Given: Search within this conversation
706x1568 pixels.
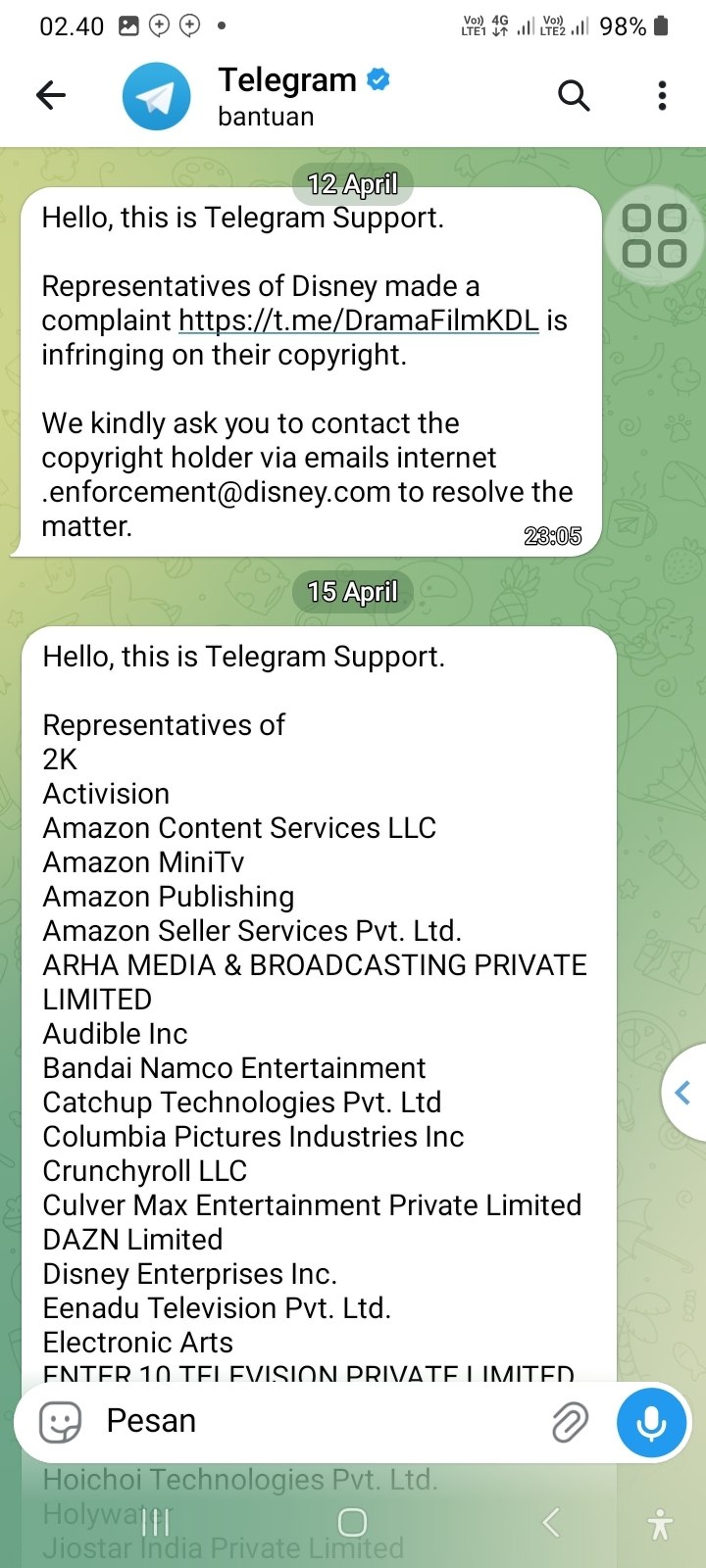Looking at the screenshot, I should 574,95.
